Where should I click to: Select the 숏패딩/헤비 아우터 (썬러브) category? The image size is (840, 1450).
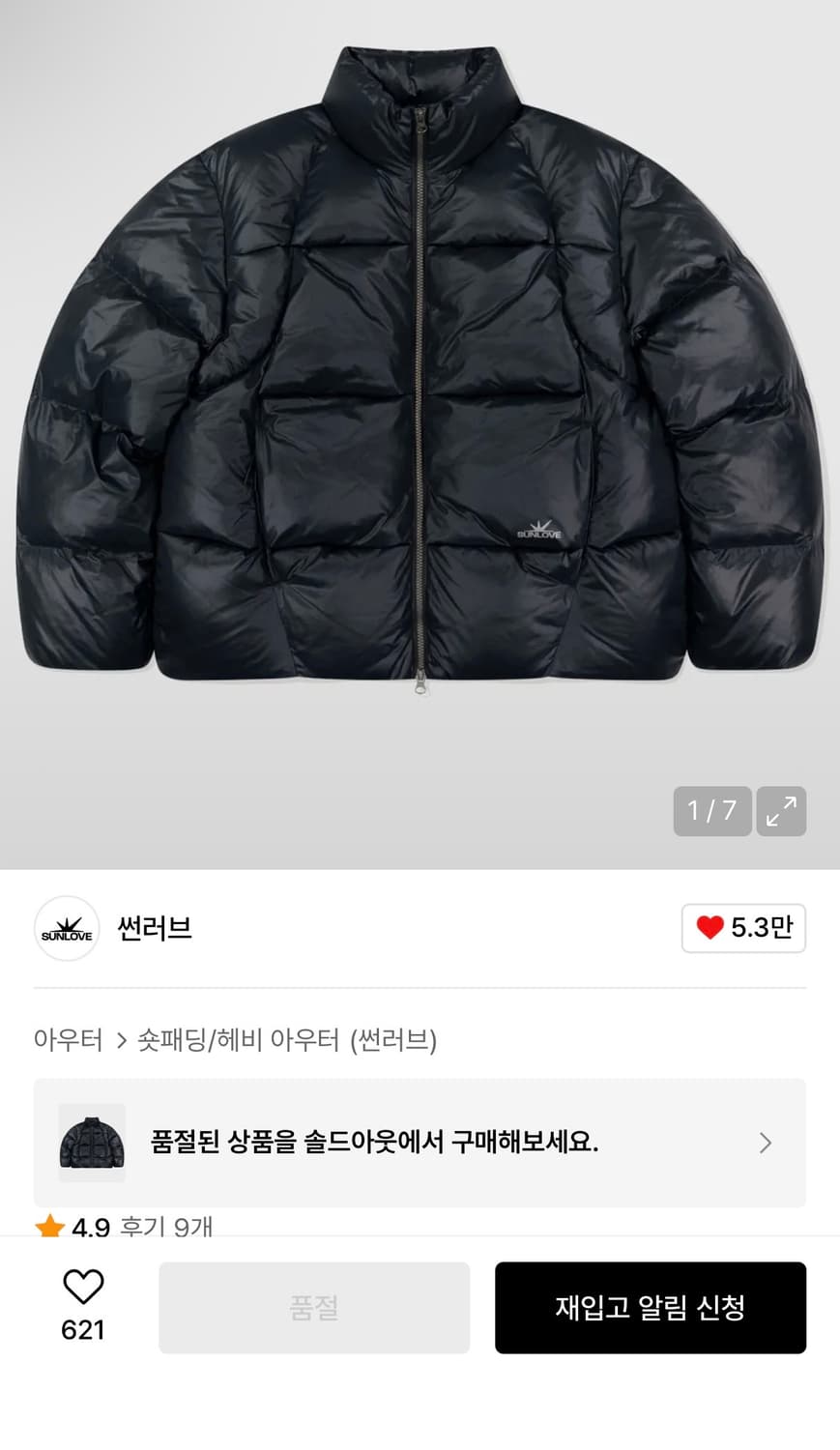pos(285,1037)
